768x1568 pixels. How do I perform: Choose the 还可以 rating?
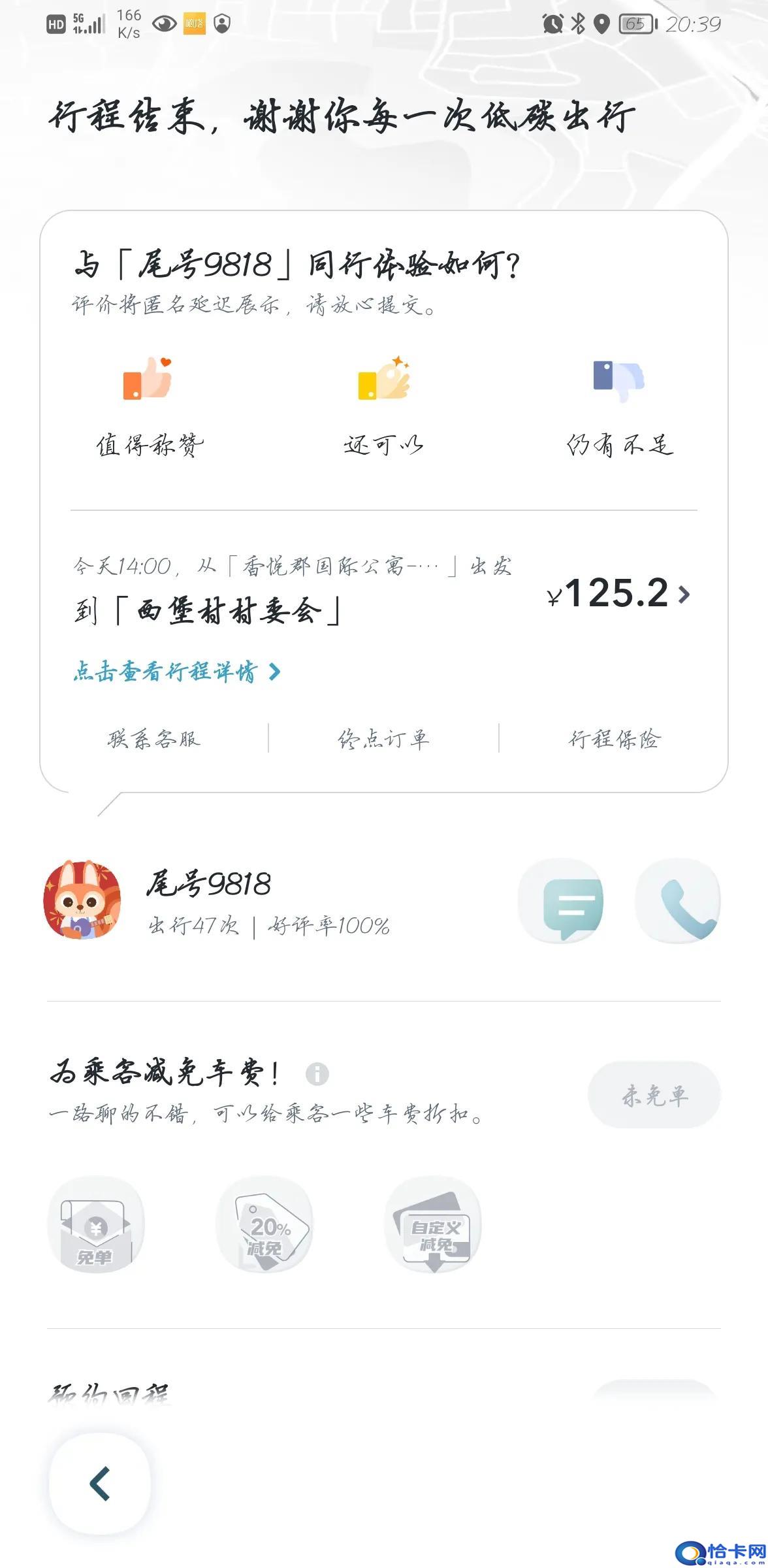pyautogui.click(x=384, y=405)
